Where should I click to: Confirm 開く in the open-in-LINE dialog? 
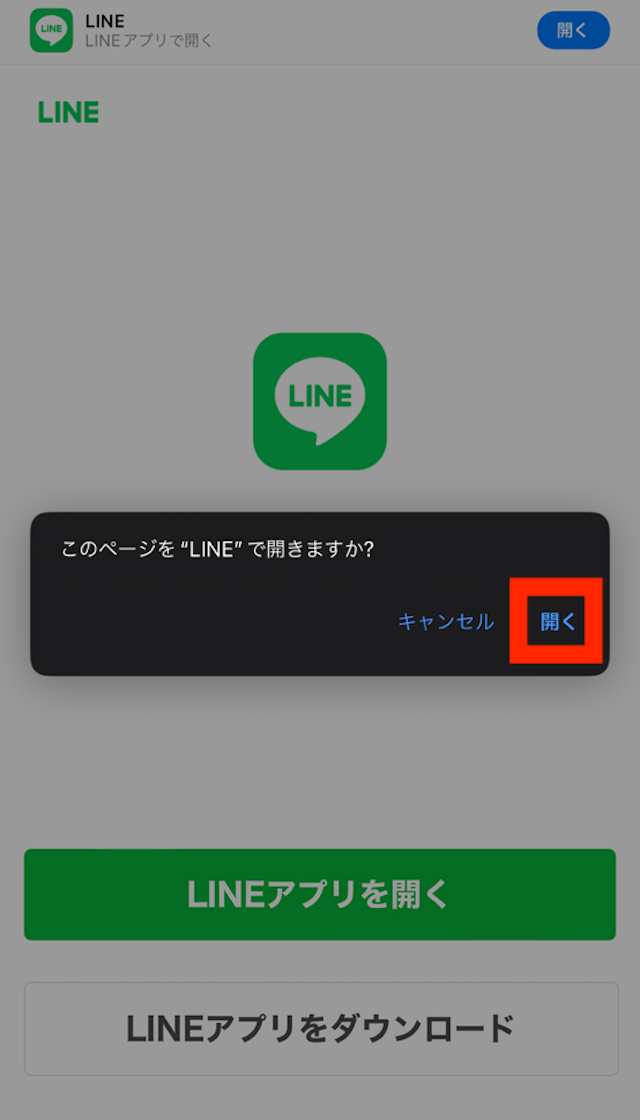tap(557, 621)
